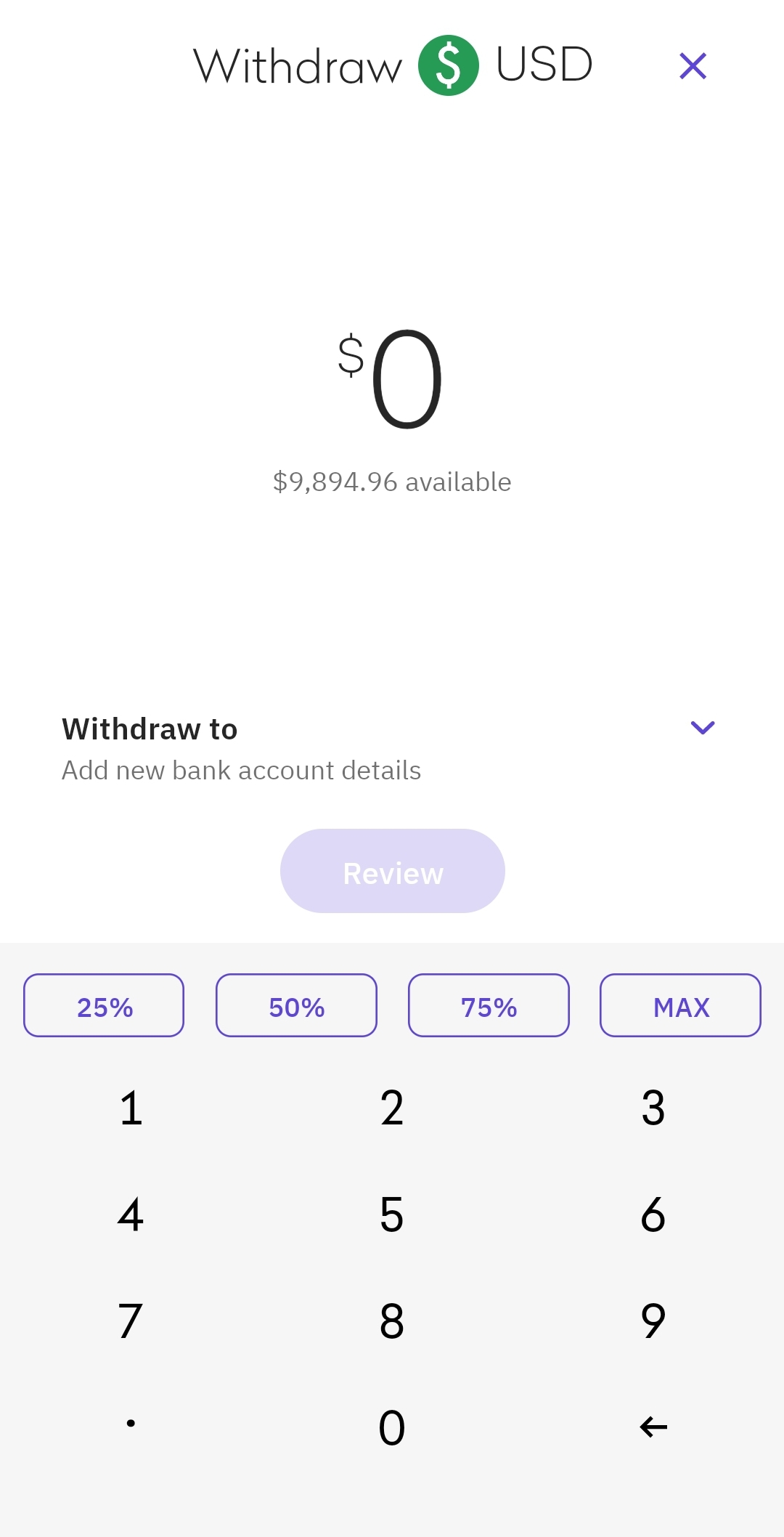Add a decimal point to amount

(131, 1424)
